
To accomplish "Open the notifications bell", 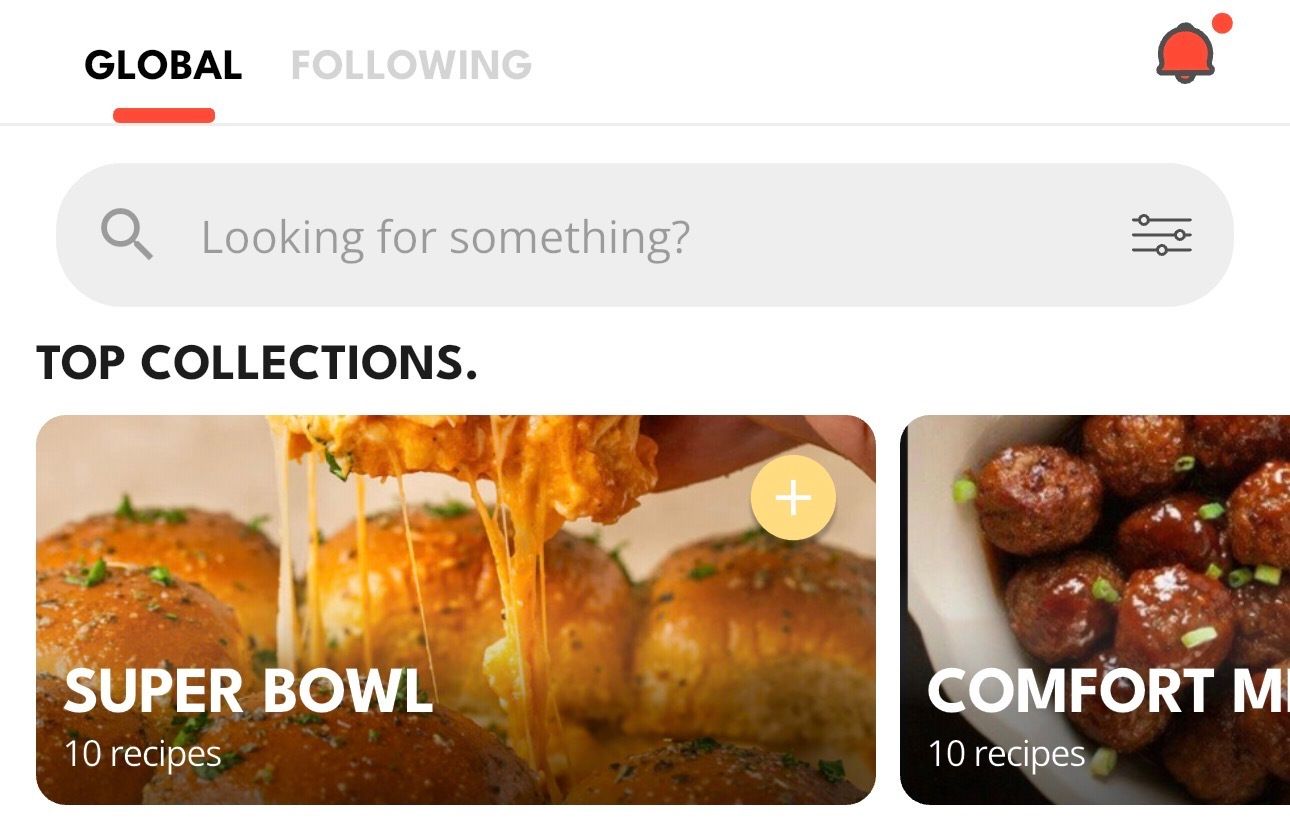I will click(1185, 52).
